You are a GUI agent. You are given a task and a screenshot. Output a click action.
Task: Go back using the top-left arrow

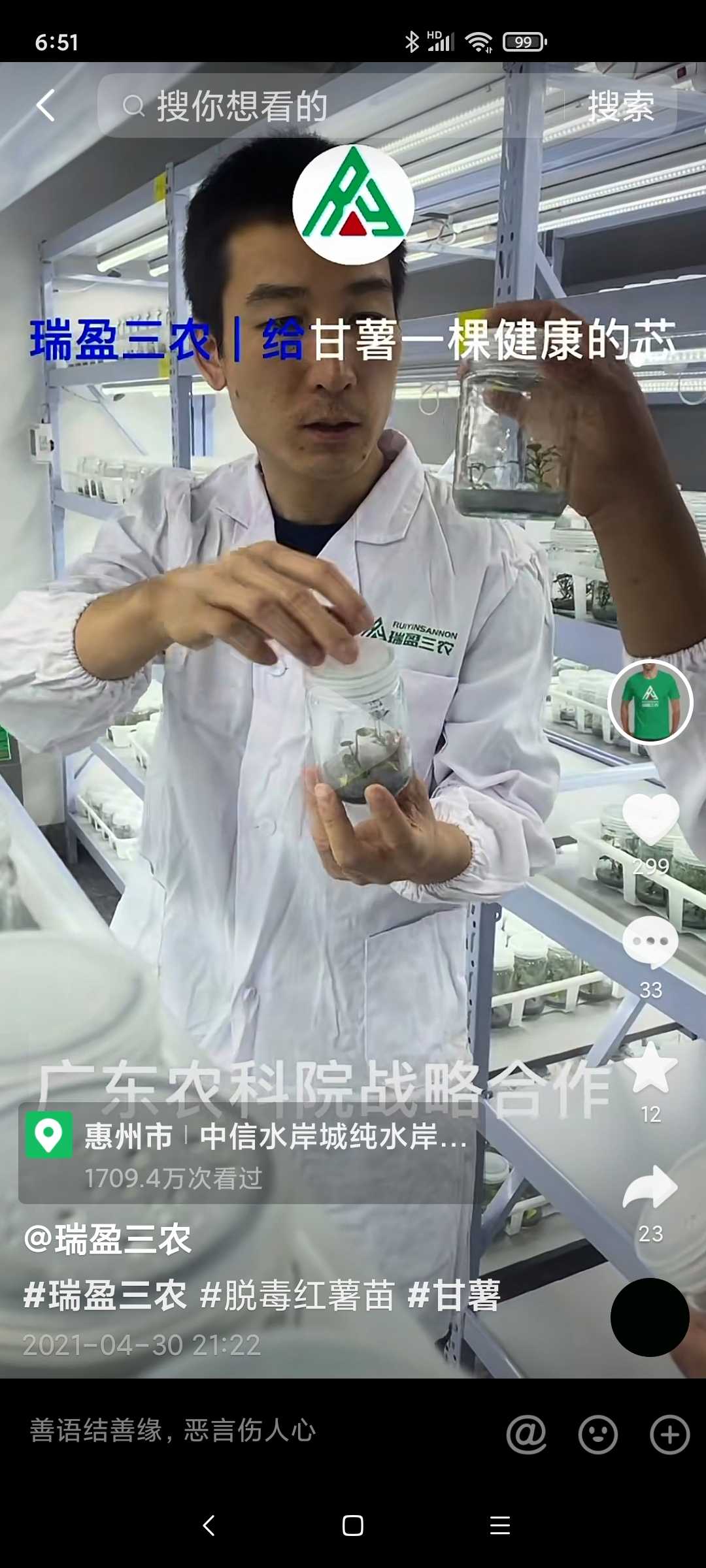pyautogui.click(x=45, y=106)
